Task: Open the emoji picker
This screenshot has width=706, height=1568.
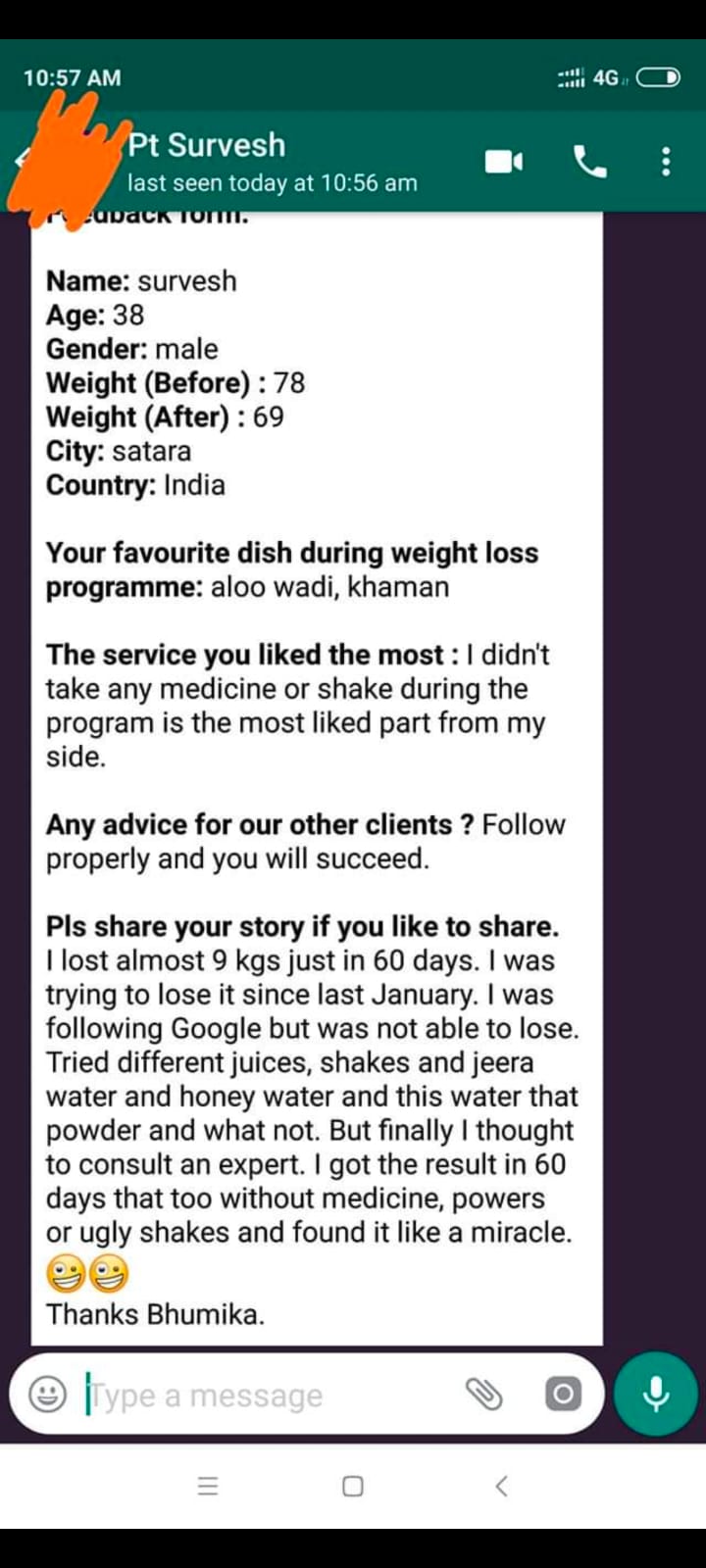Action: tap(47, 1394)
